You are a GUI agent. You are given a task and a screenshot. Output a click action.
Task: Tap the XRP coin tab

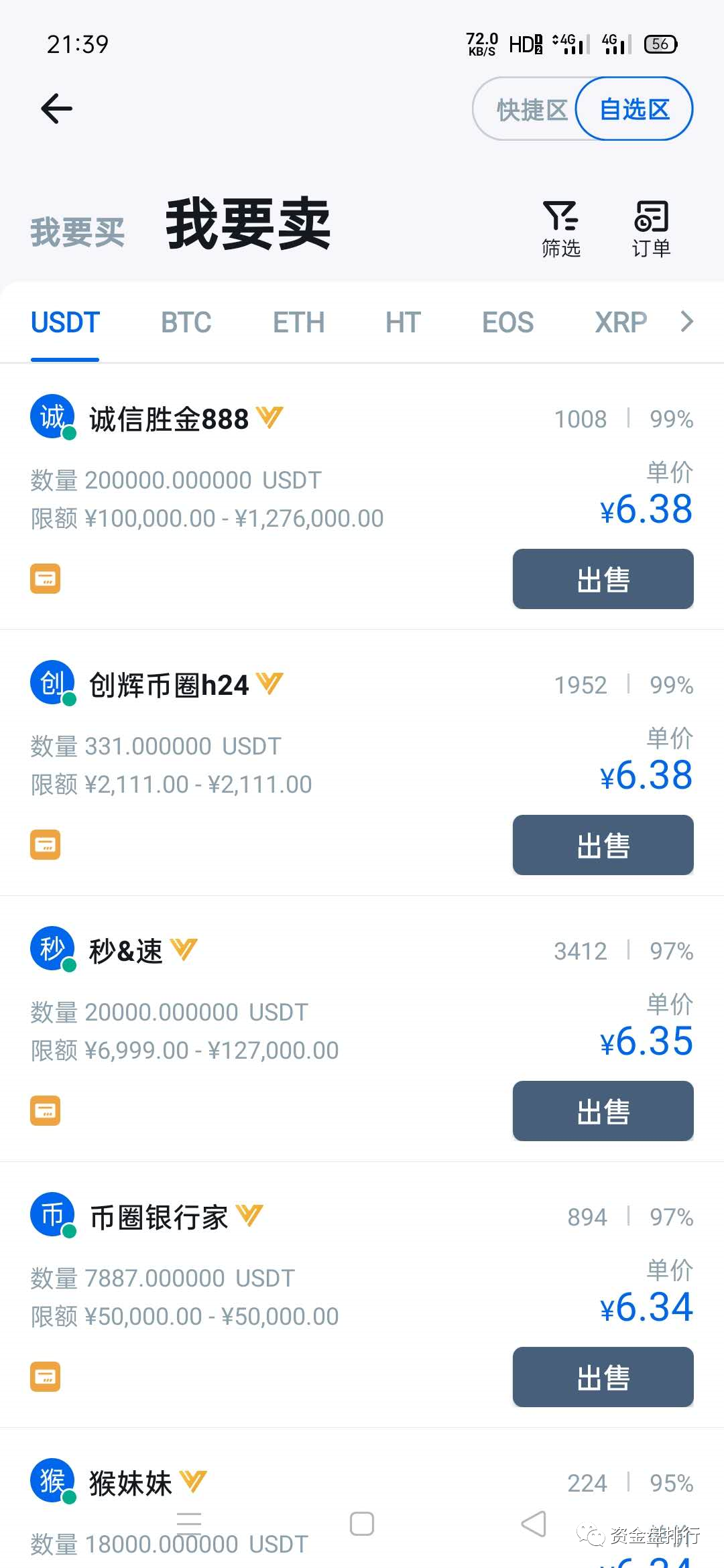point(620,322)
